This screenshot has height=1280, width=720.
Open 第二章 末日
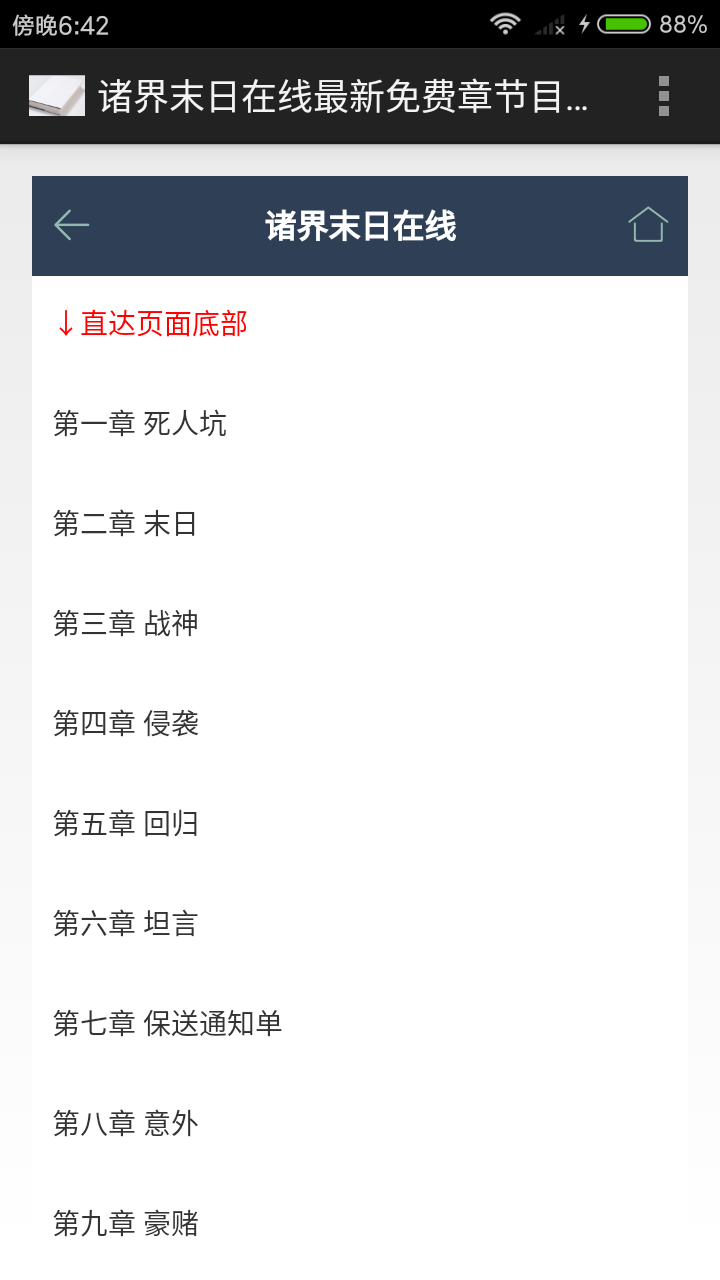pyautogui.click(x=127, y=524)
